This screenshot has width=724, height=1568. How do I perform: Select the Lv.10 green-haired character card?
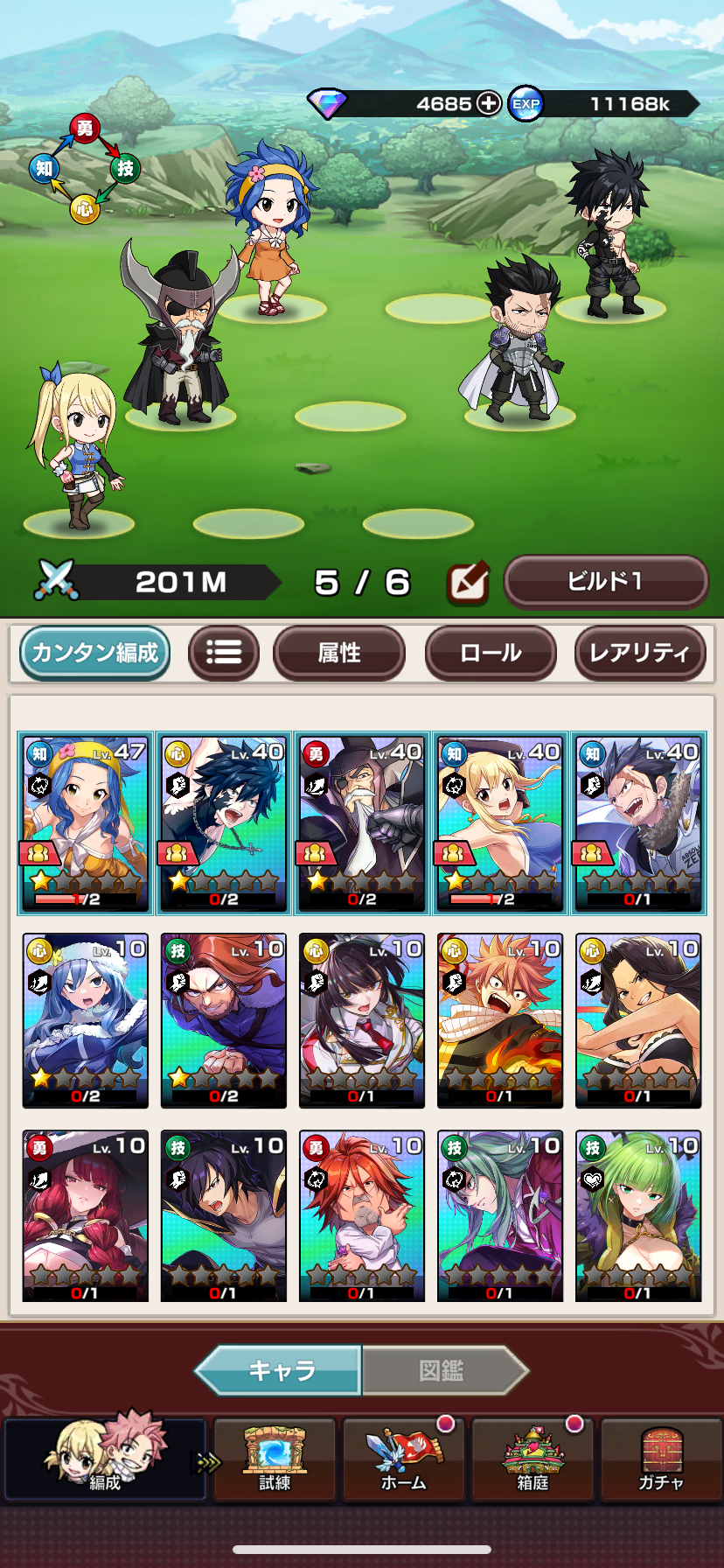coord(638,1216)
